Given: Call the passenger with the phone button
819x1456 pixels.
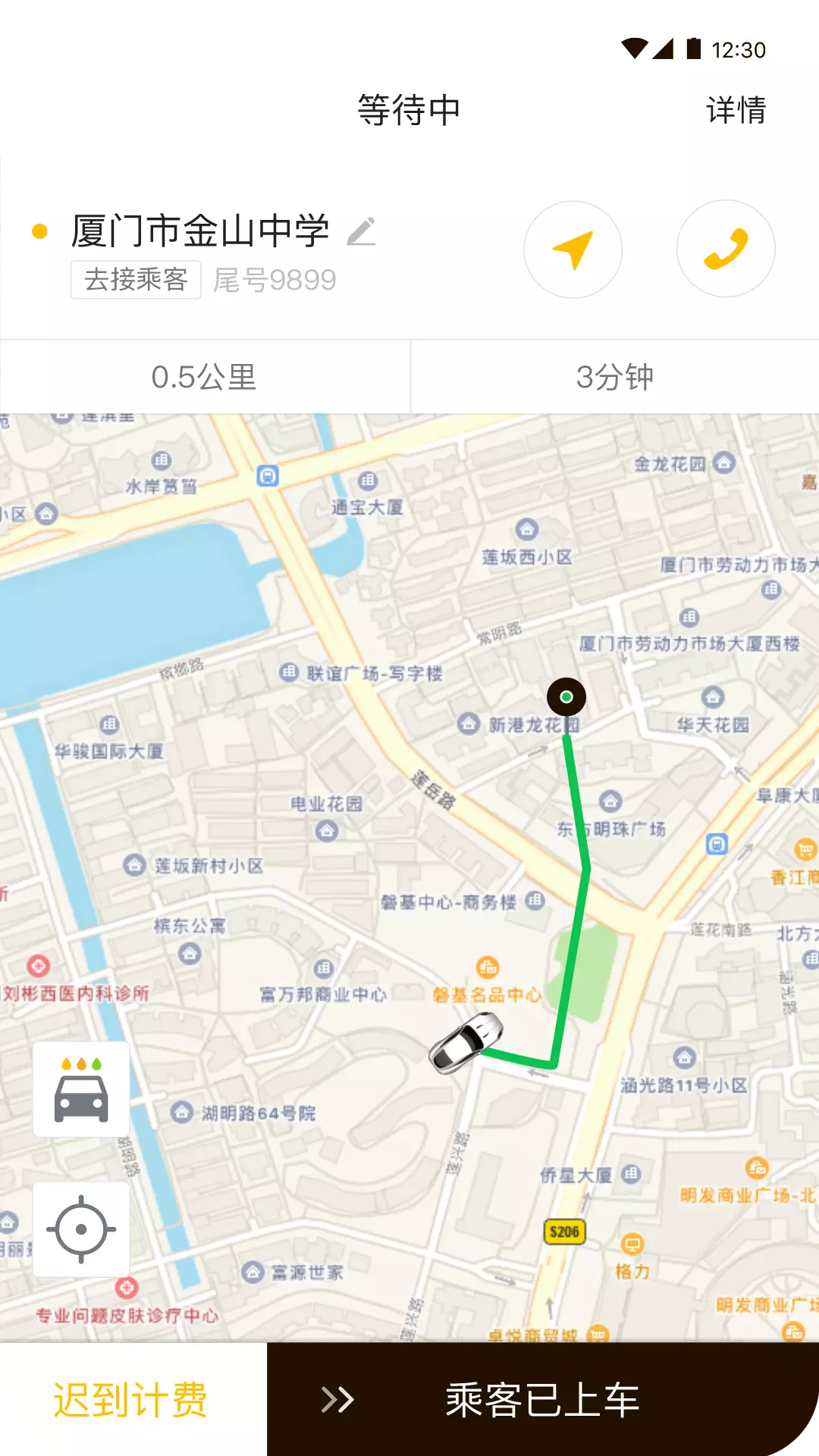Looking at the screenshot, I should (726, 249).
